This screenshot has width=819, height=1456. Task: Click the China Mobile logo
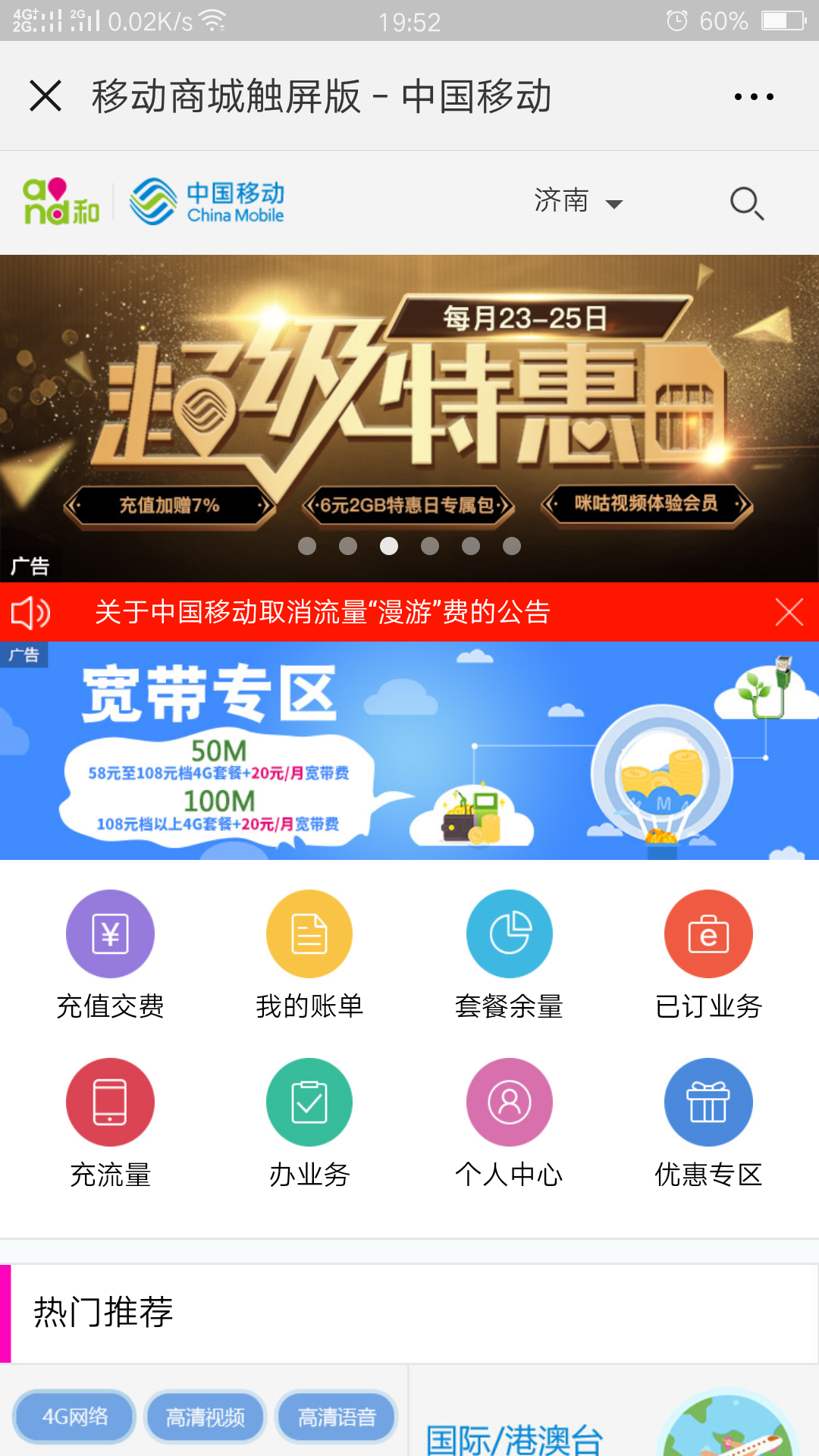[207, 202]
